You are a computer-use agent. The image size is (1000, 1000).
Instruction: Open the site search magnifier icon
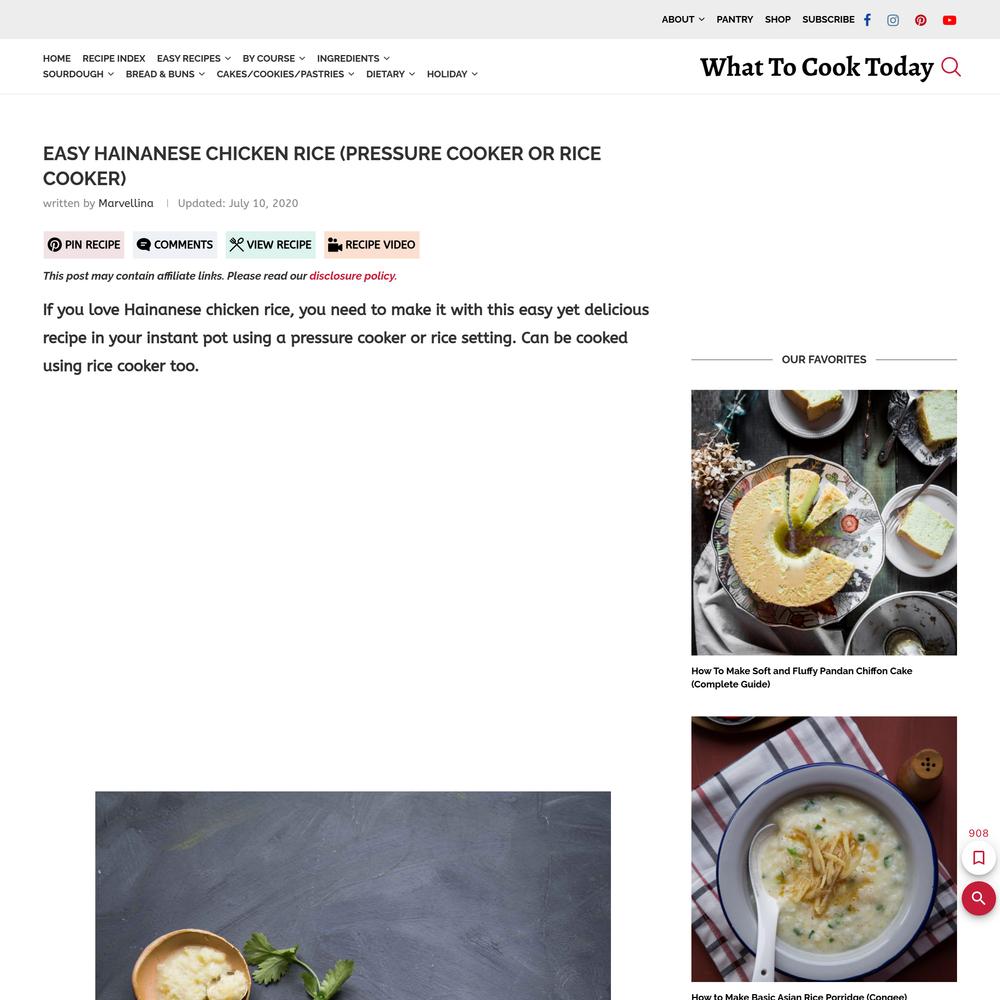point(951,67)
